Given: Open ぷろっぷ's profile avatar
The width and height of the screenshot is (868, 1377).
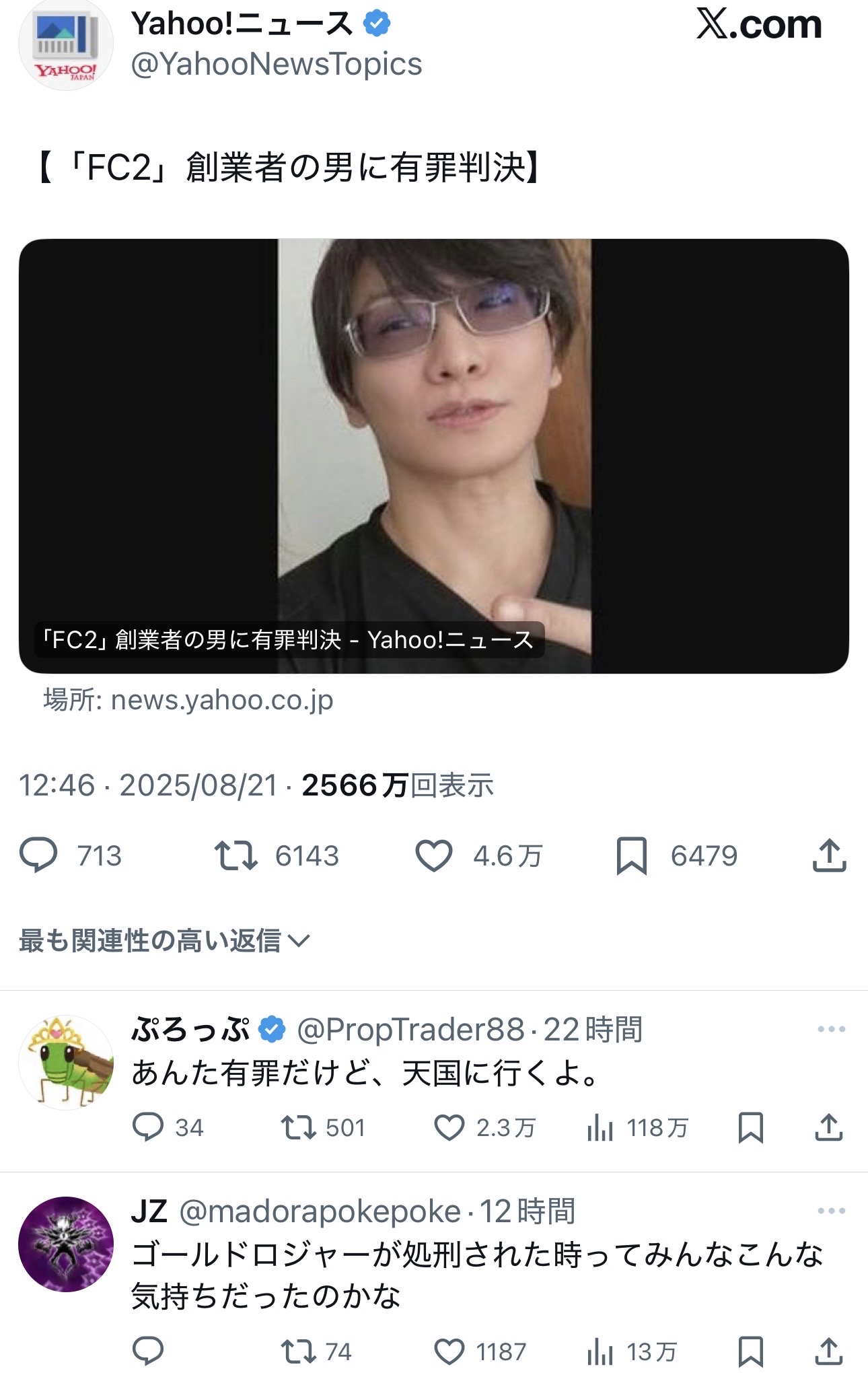Looking at the screenshot, I should pos(65,1062).
